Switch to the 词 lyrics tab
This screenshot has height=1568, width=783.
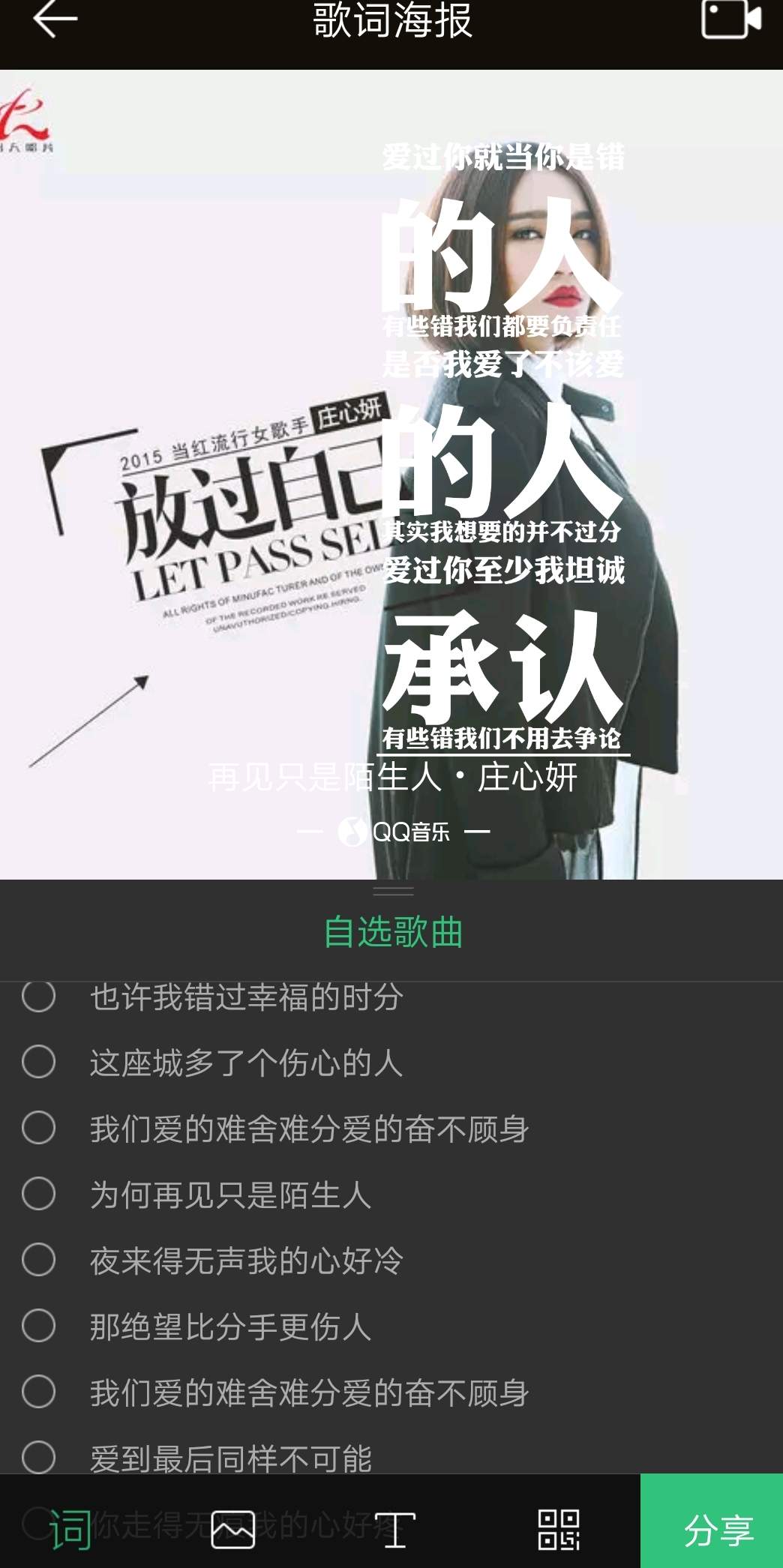70,1530
